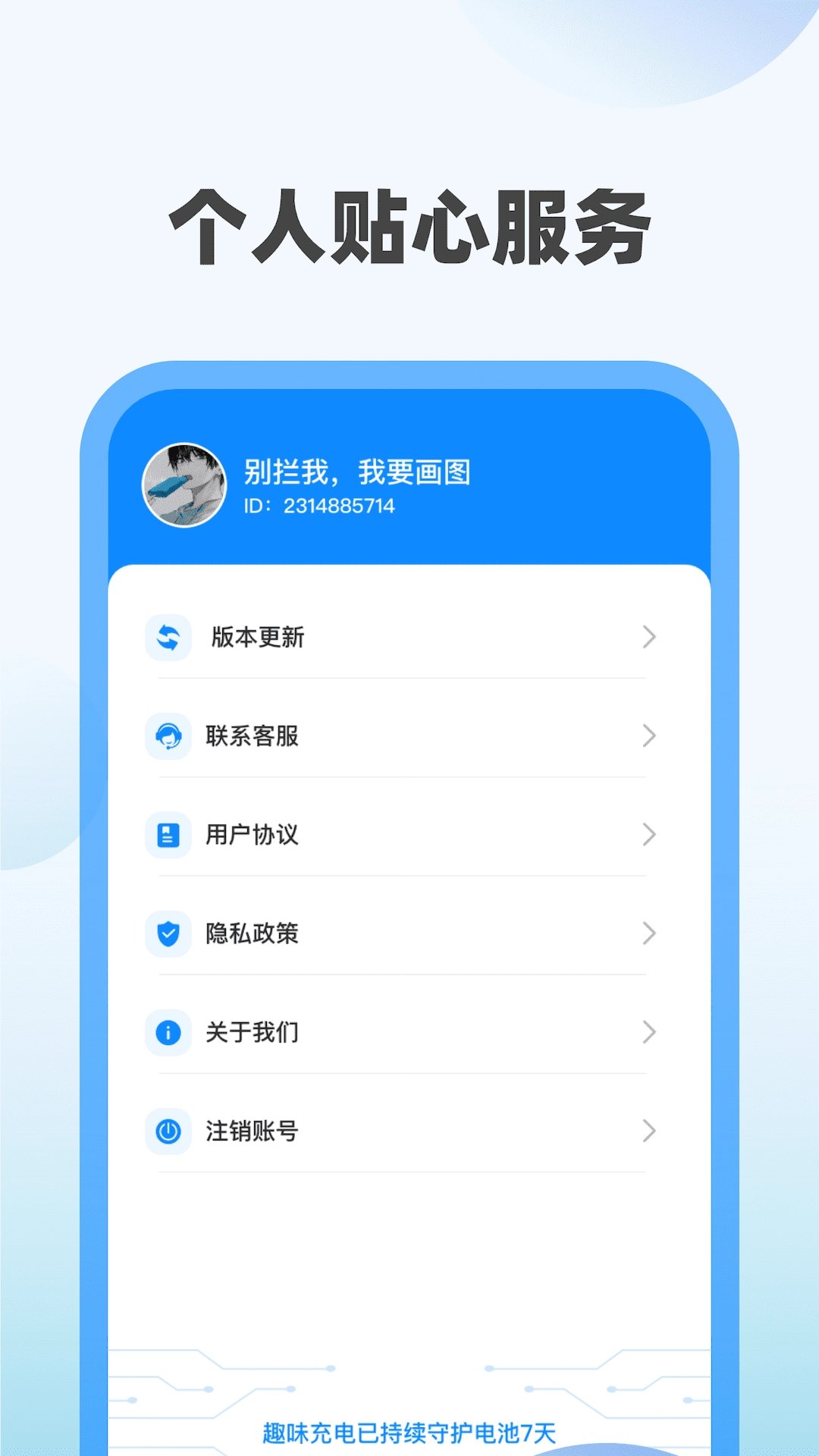Click the 注销账号 power icon
The image size is (819, 1456).
point(168,1131)
